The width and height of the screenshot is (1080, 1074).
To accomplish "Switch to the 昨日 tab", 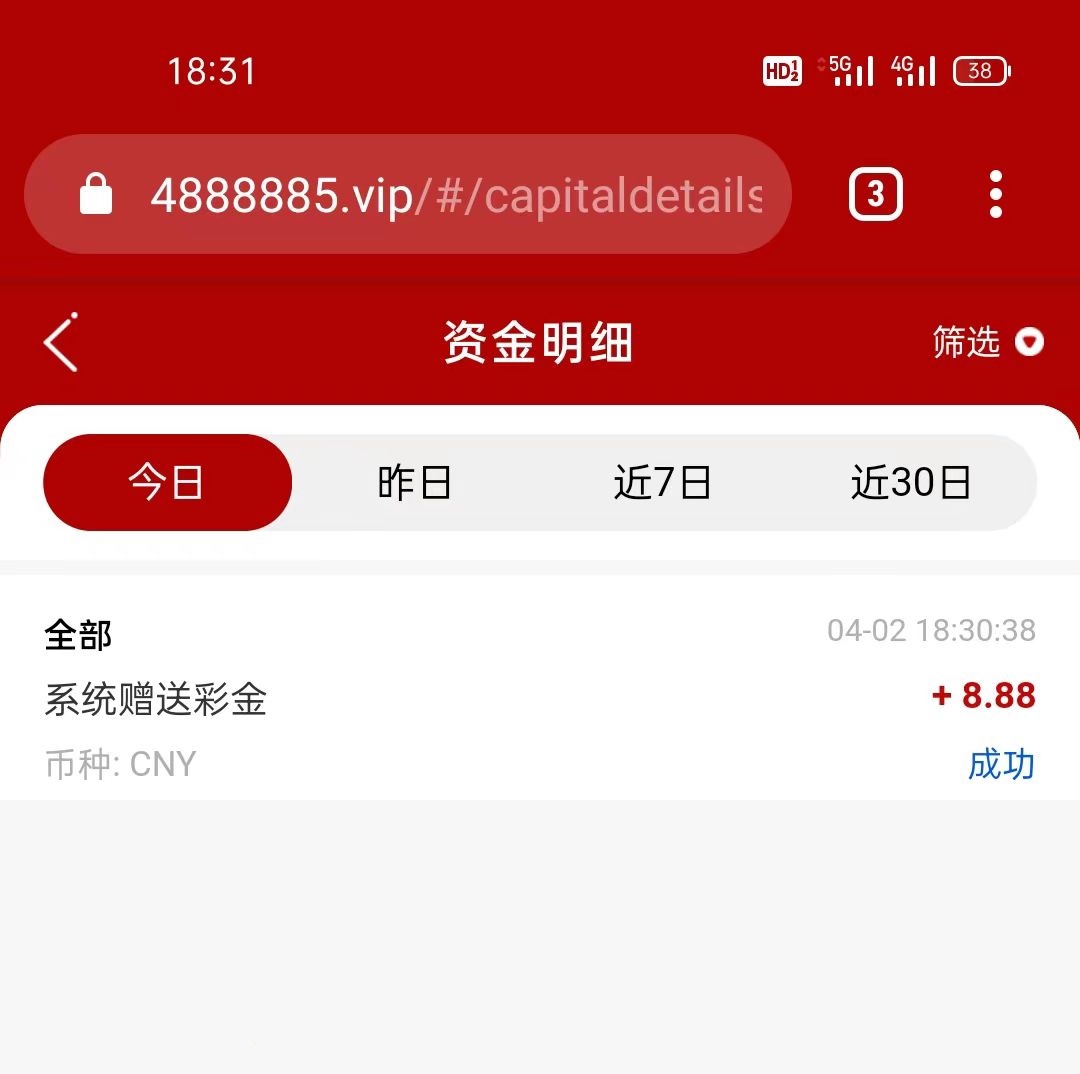I will pos(415,483).
